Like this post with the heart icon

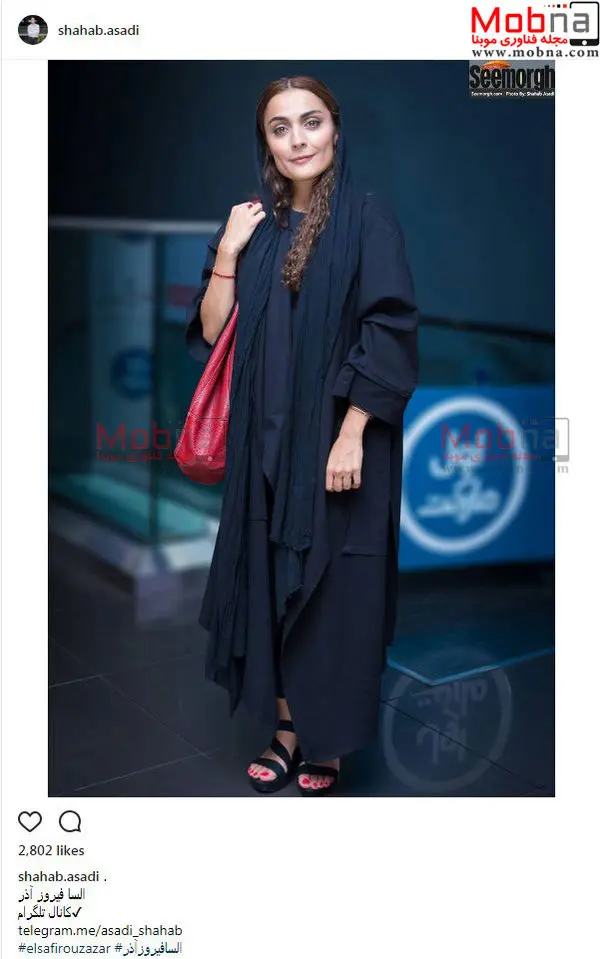pyautogui.click(x=30, y=821)
